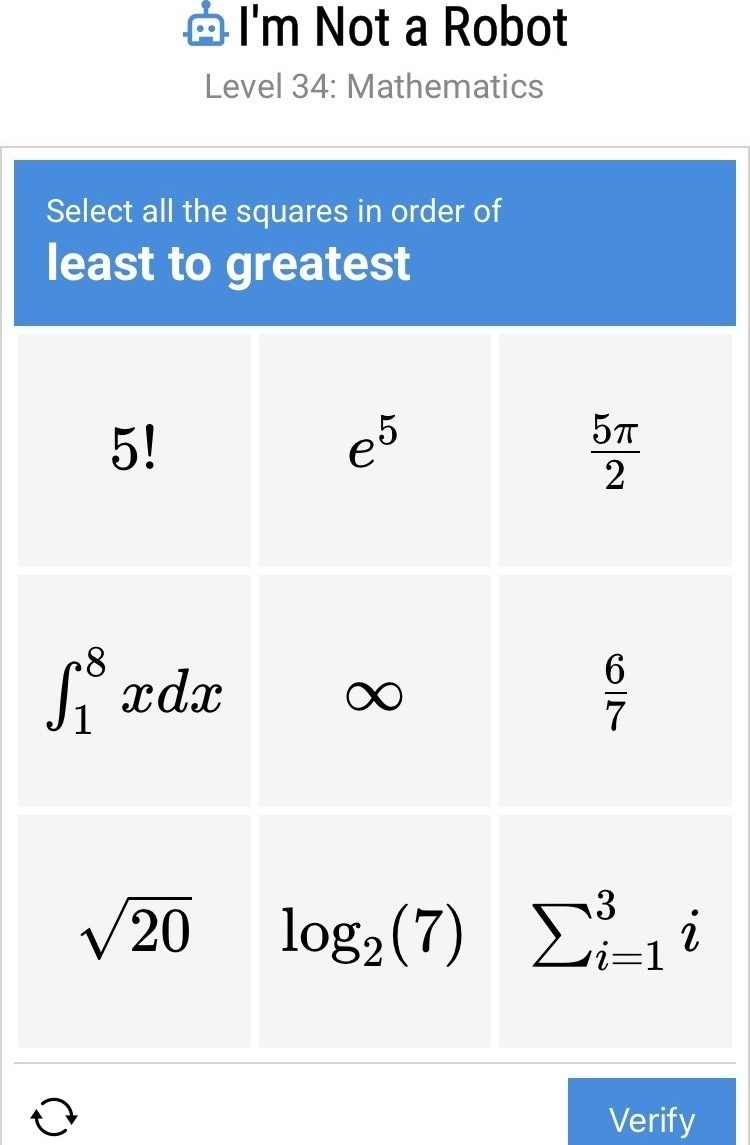Select the summation of i square

coord(615,932)
